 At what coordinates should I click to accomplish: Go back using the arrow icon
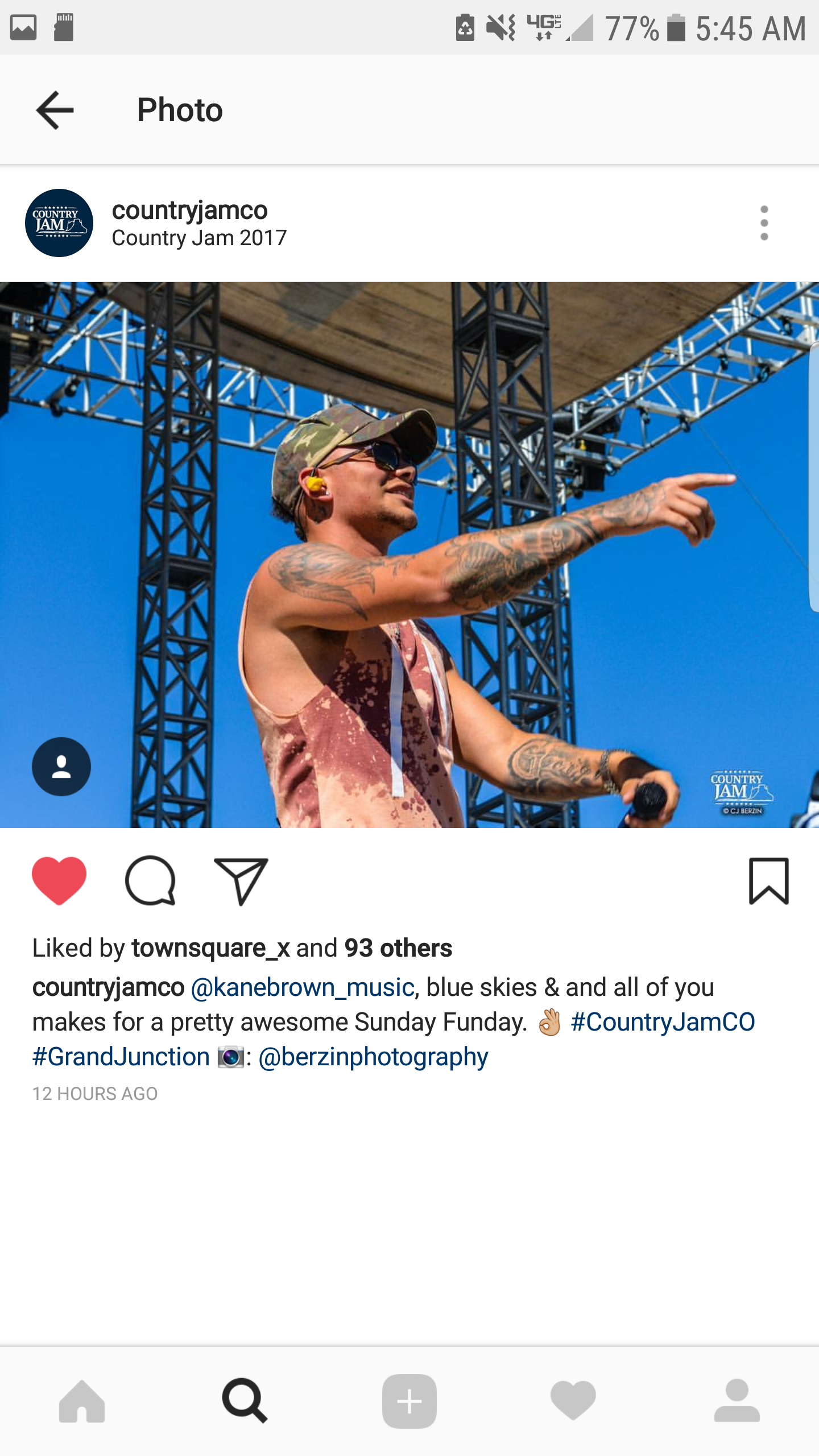pyautogui.click(x=55, y=110)
